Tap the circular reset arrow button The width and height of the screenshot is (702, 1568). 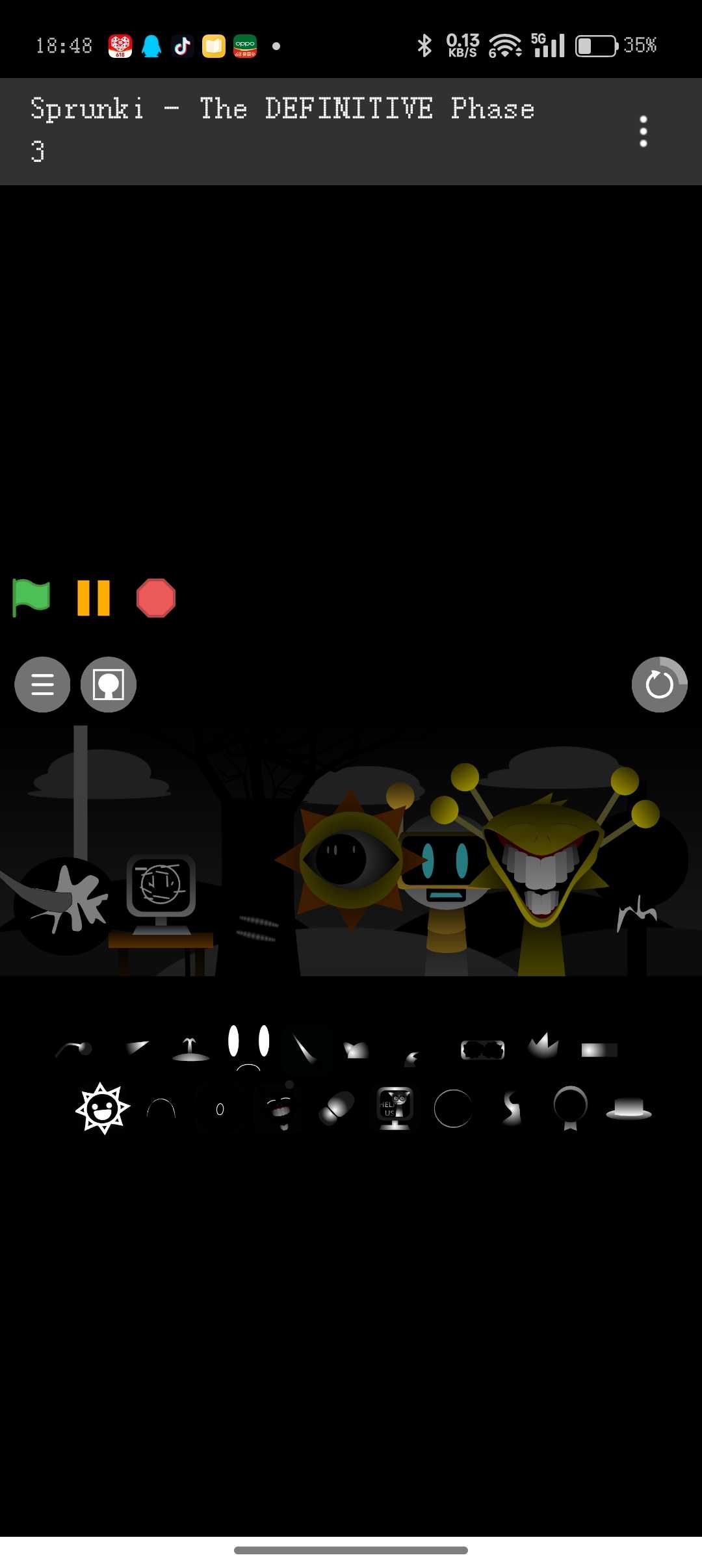click(659, 685)
